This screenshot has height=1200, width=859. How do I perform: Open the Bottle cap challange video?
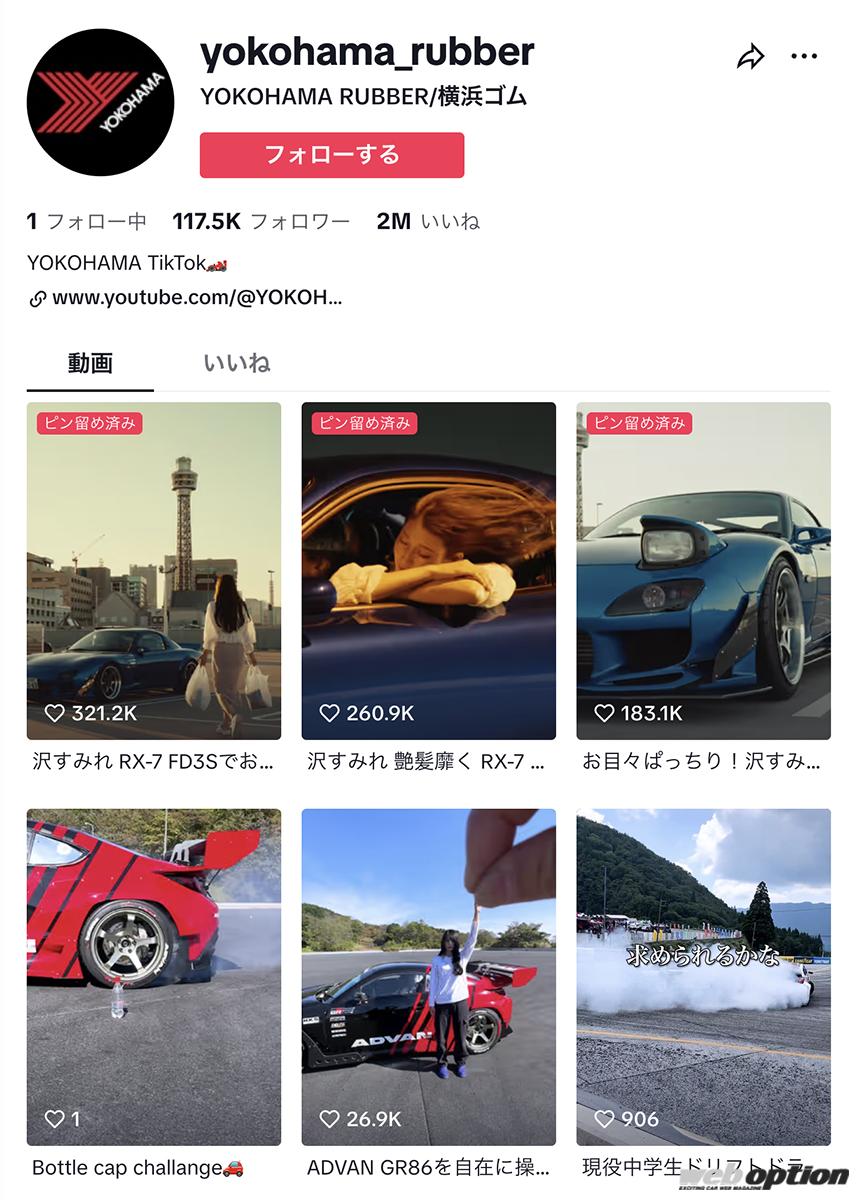[x=154, y=976]
